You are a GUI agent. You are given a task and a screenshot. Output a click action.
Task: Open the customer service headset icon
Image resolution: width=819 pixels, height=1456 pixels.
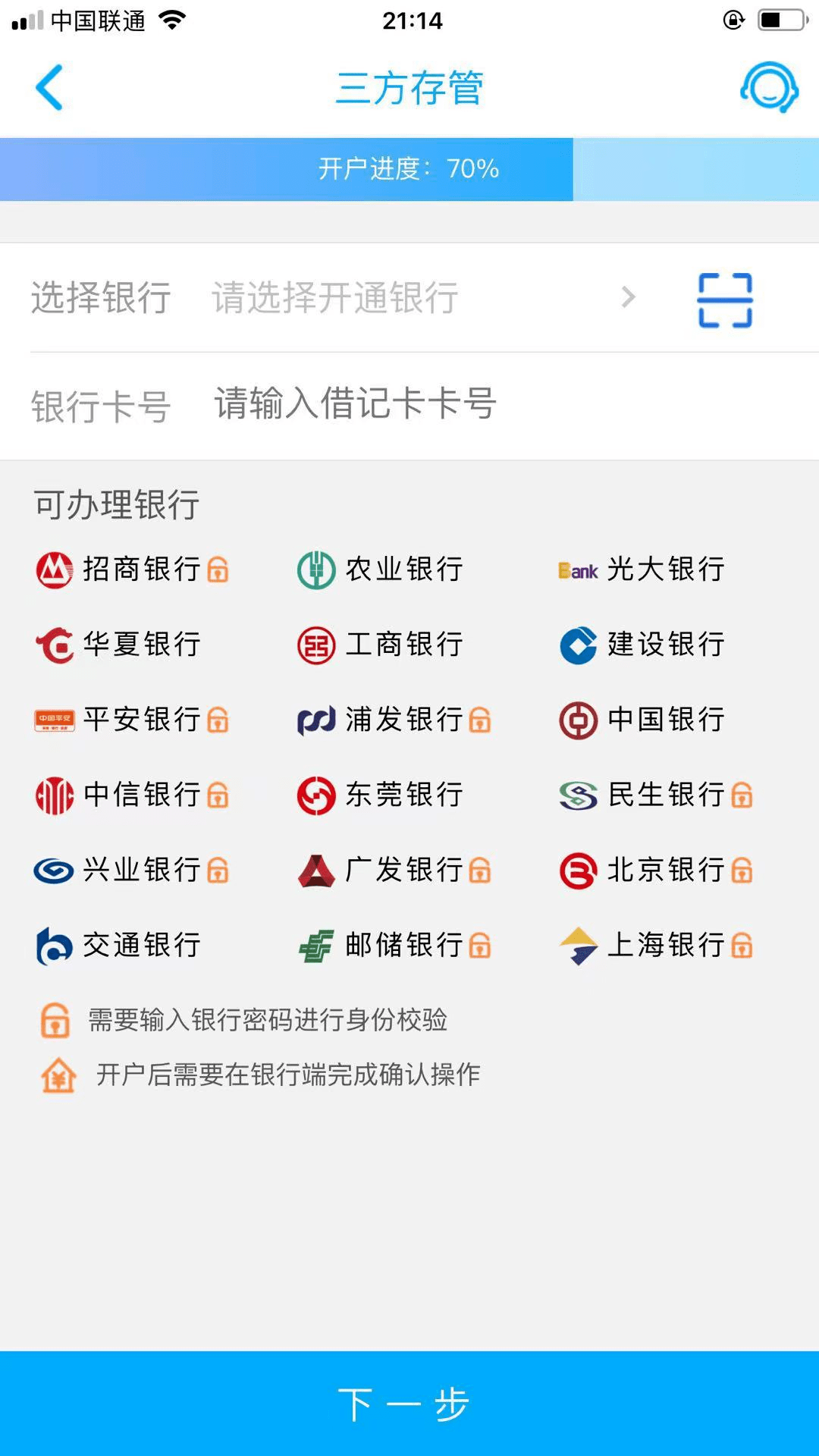(x=769, y=88)
